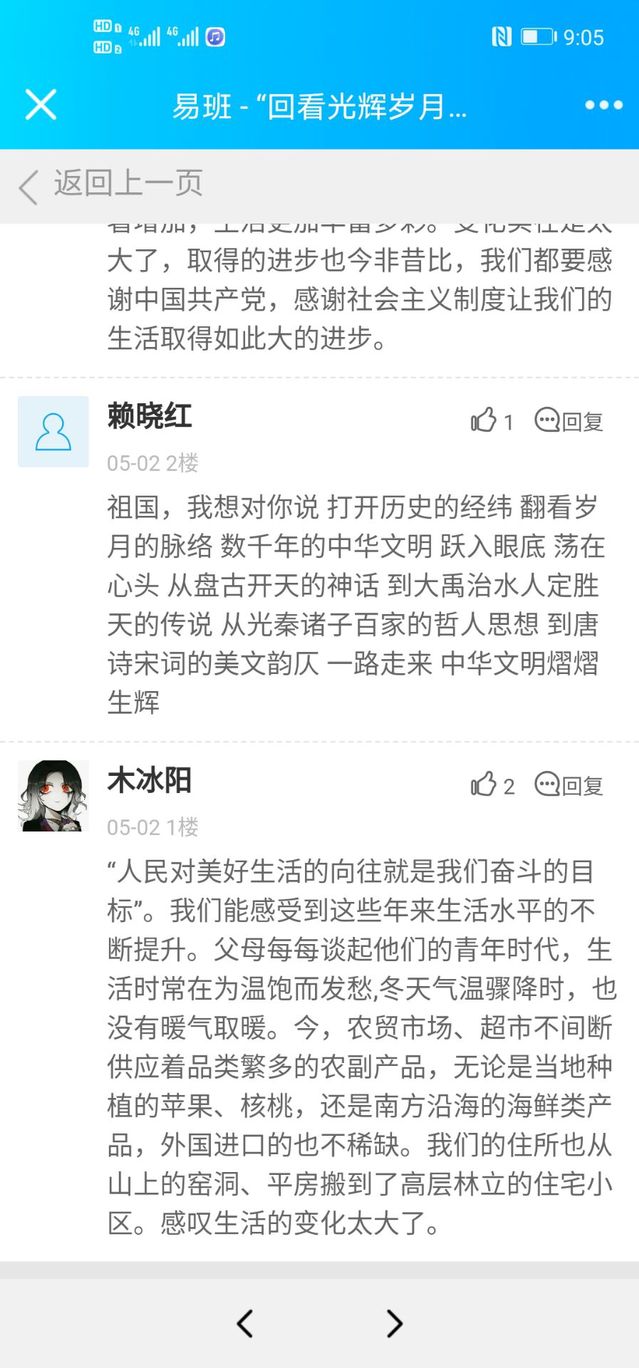Close the 易班 web page
The width and height of the screenshot is (639, 1368).
tap(41, 105)
